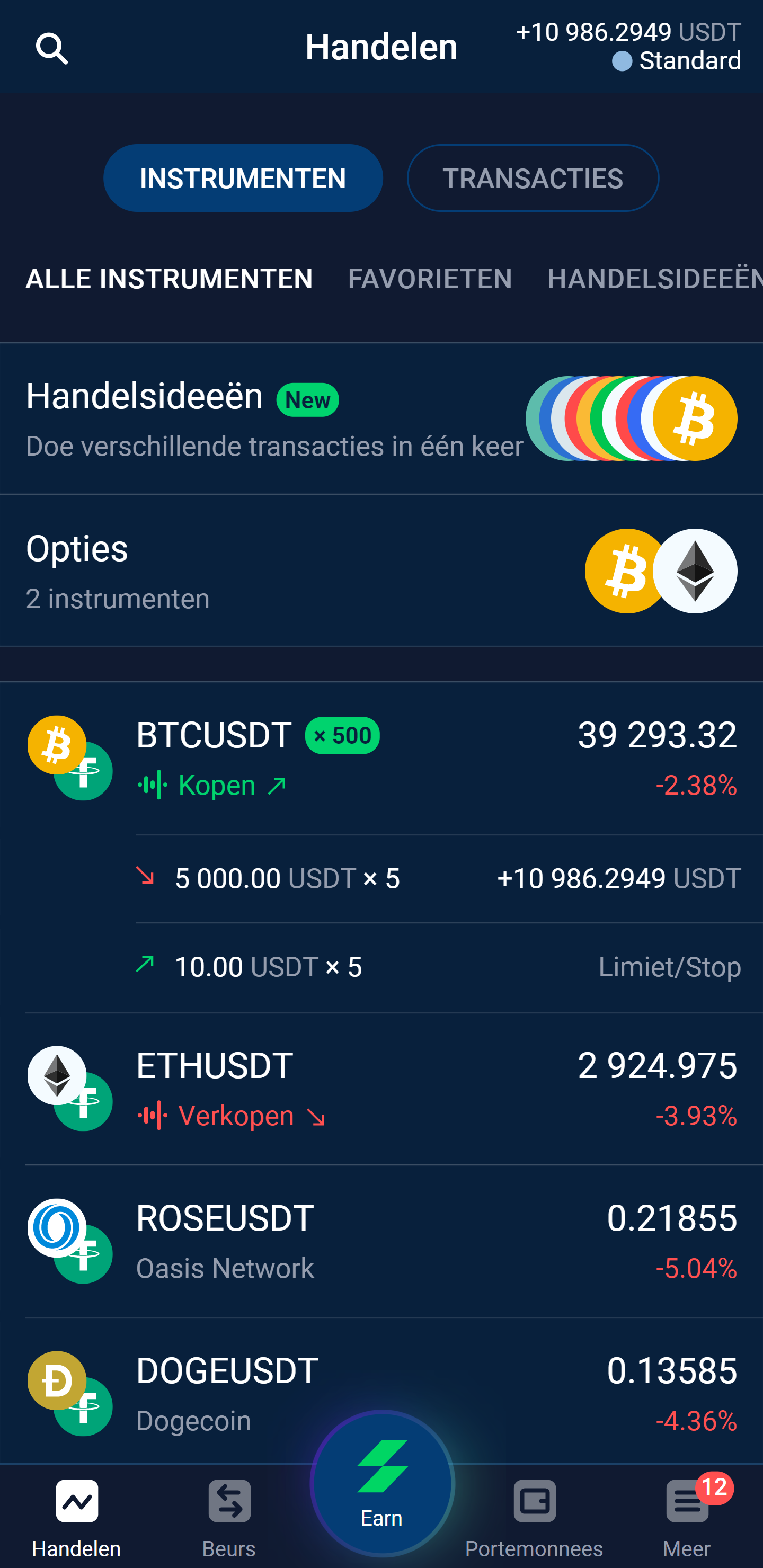Select the Alle Instrumenten filter tab
The height and width of the screenshot is (1568, 763).
coord(169,279)
